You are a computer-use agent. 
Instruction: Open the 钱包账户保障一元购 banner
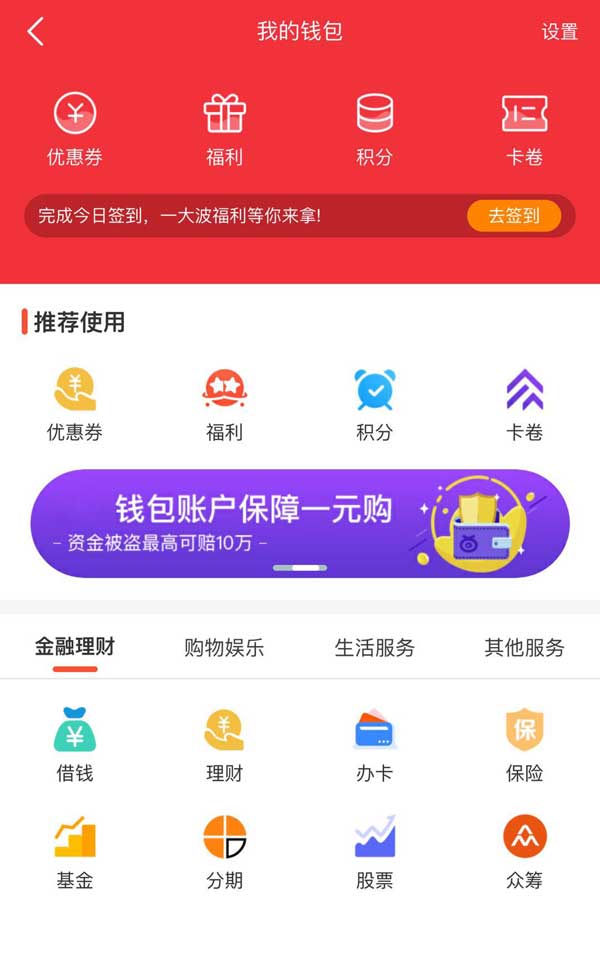300,523
